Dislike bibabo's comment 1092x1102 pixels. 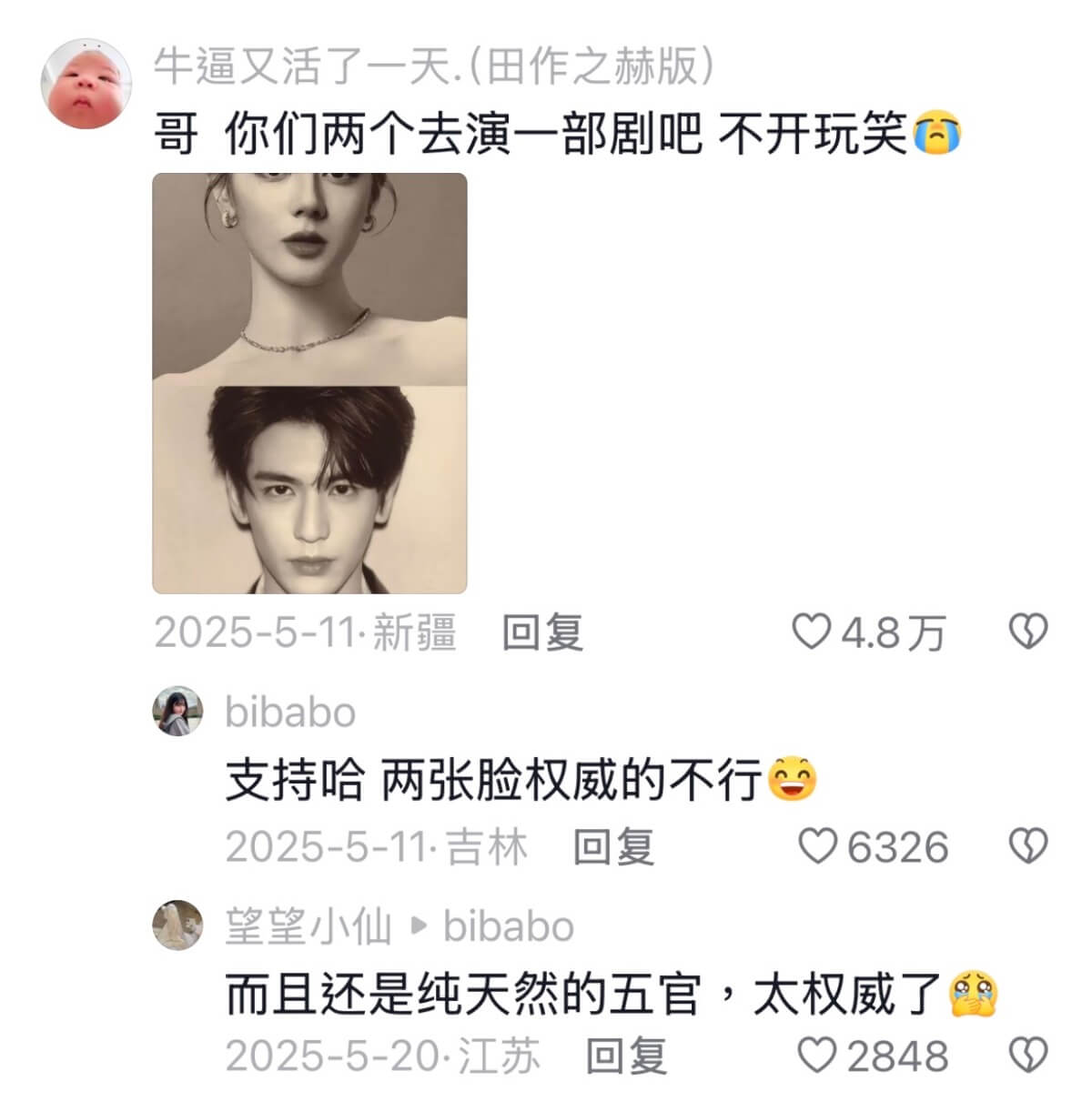pos(1028,847)
